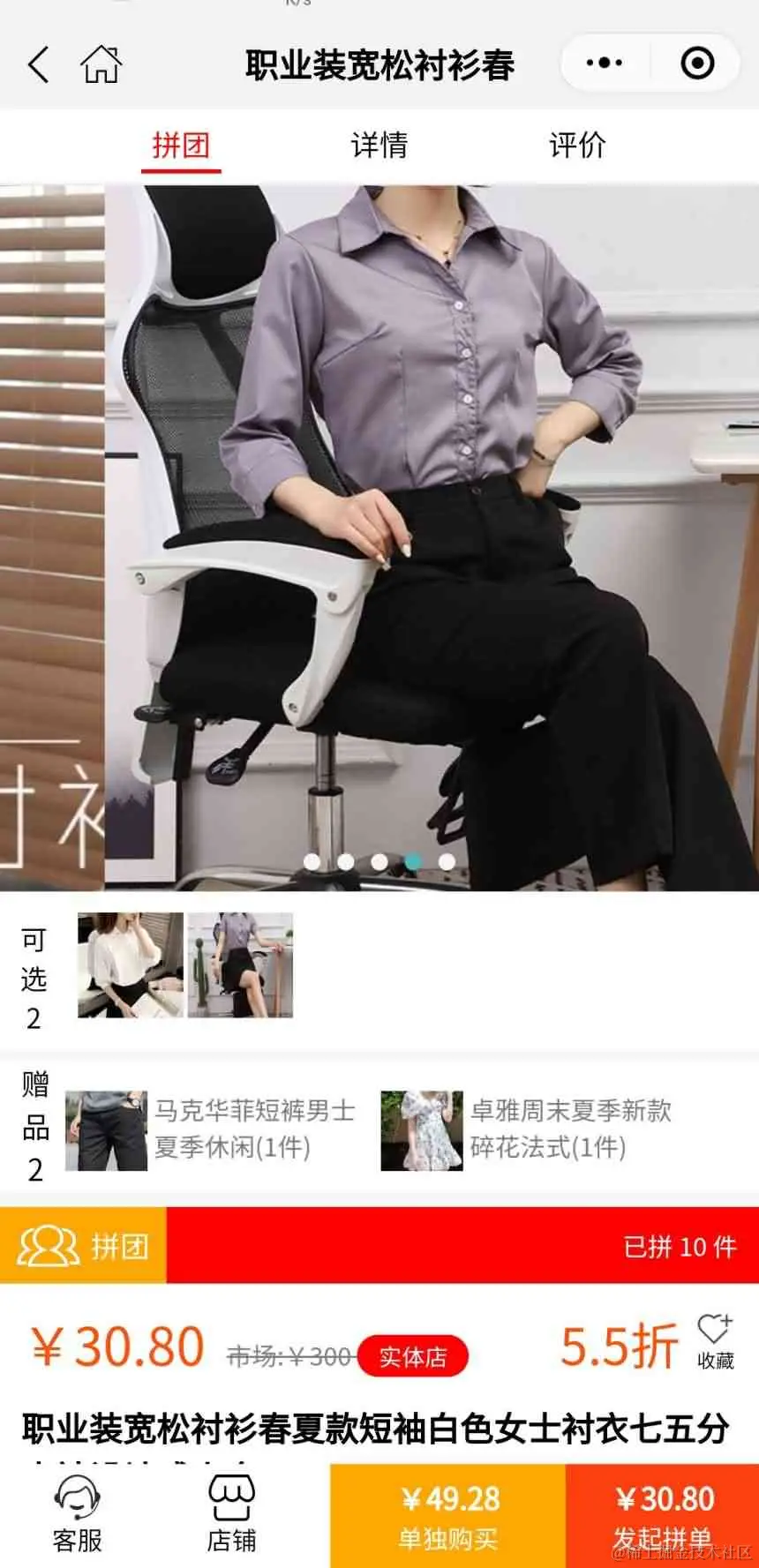Screen dimensions: 759x1568
Task: Choose the purple shirt option thumbnail
Action: click(240, 965)
